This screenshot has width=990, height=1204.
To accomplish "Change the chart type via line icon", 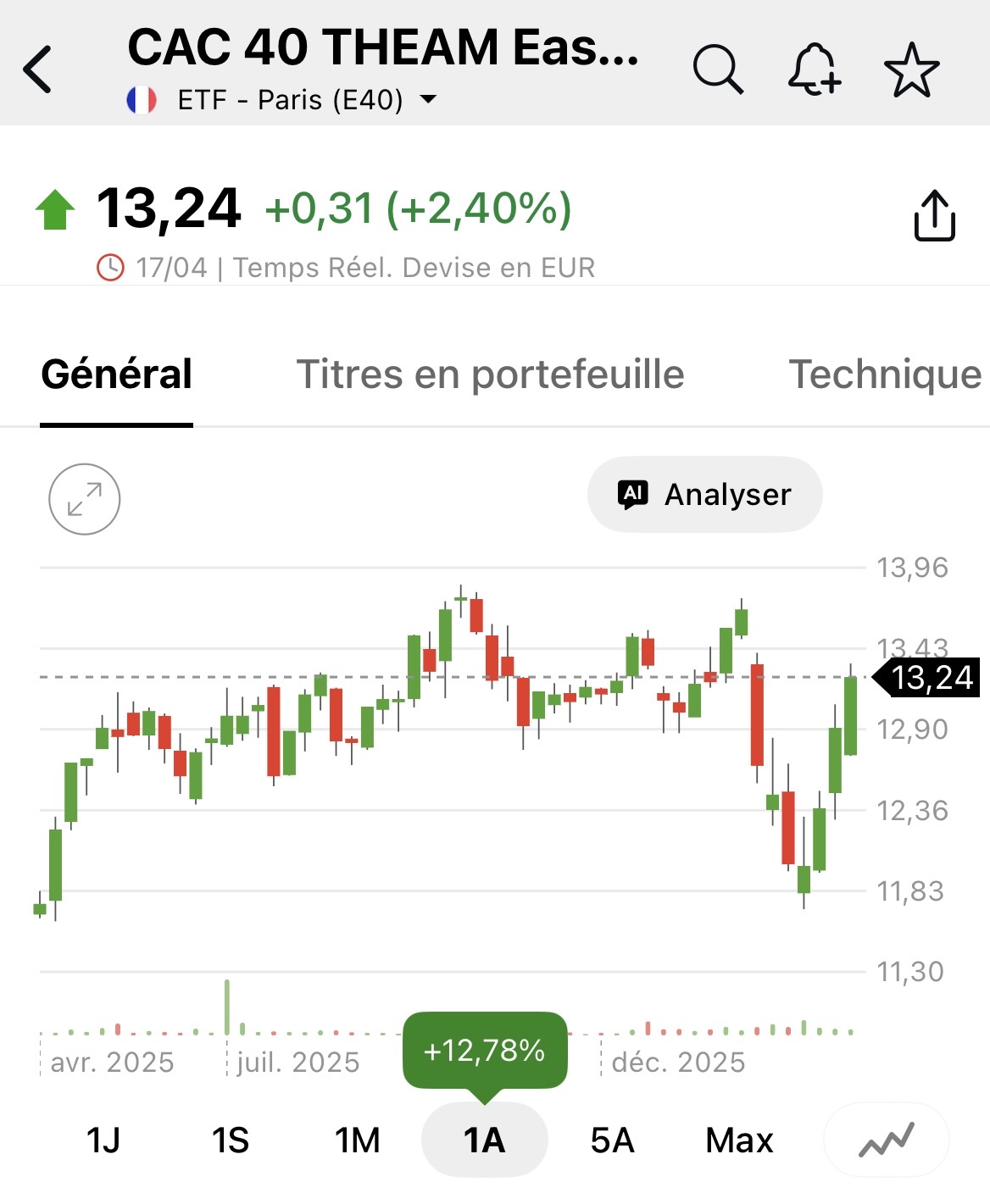I will tap(887, 1140).
